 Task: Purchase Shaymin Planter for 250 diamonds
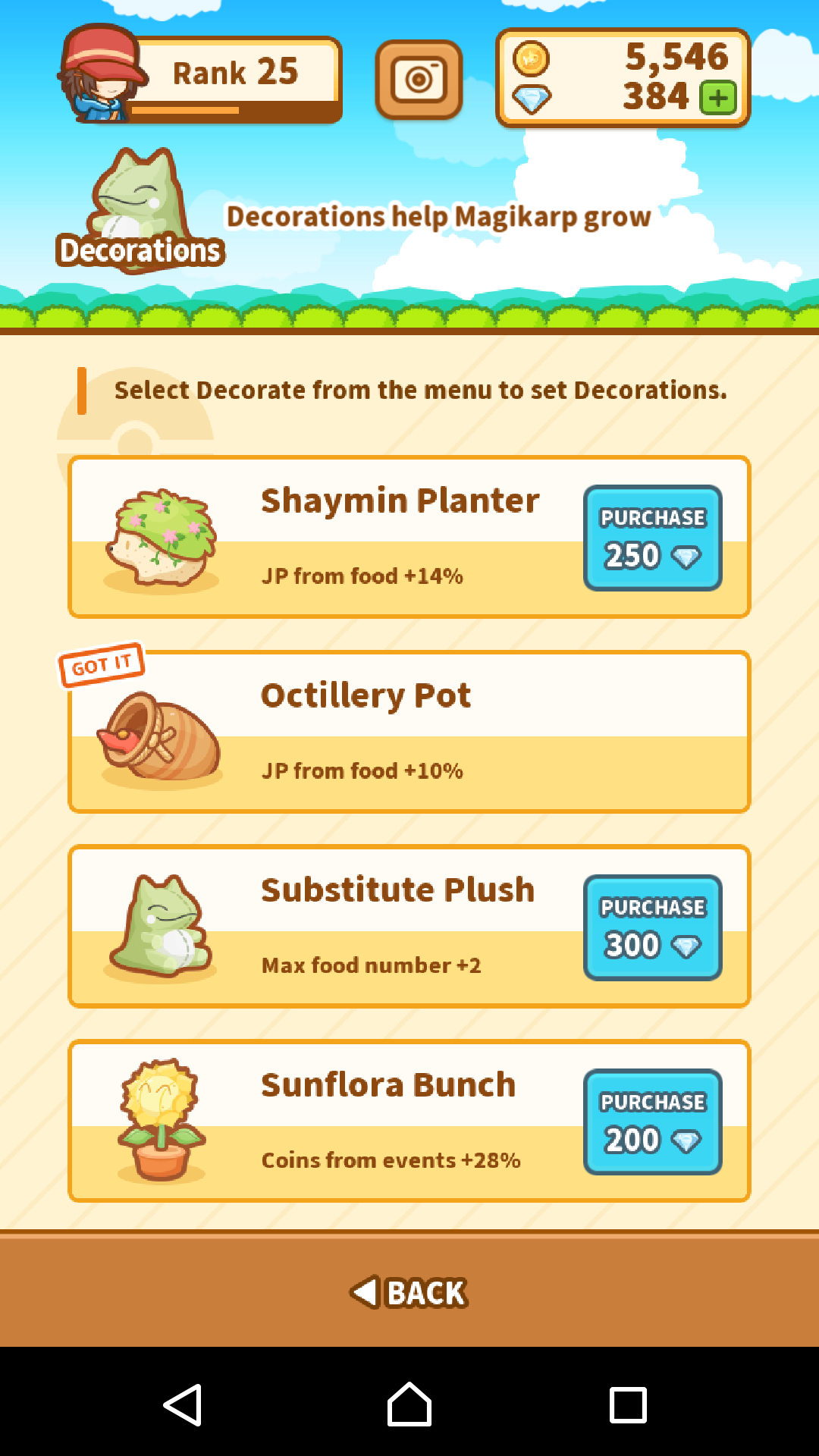tap(652, 538)
